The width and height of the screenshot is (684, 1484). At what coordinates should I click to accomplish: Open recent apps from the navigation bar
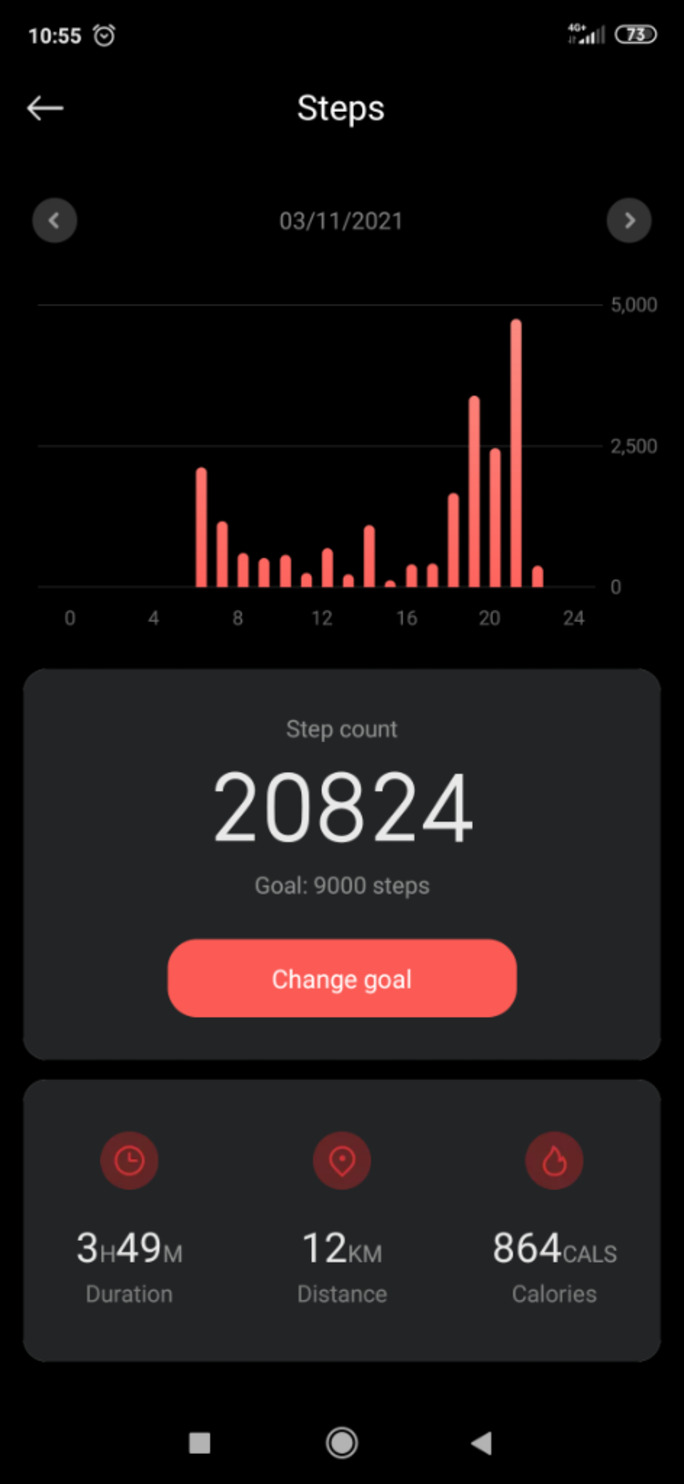tap(200, 1442)
